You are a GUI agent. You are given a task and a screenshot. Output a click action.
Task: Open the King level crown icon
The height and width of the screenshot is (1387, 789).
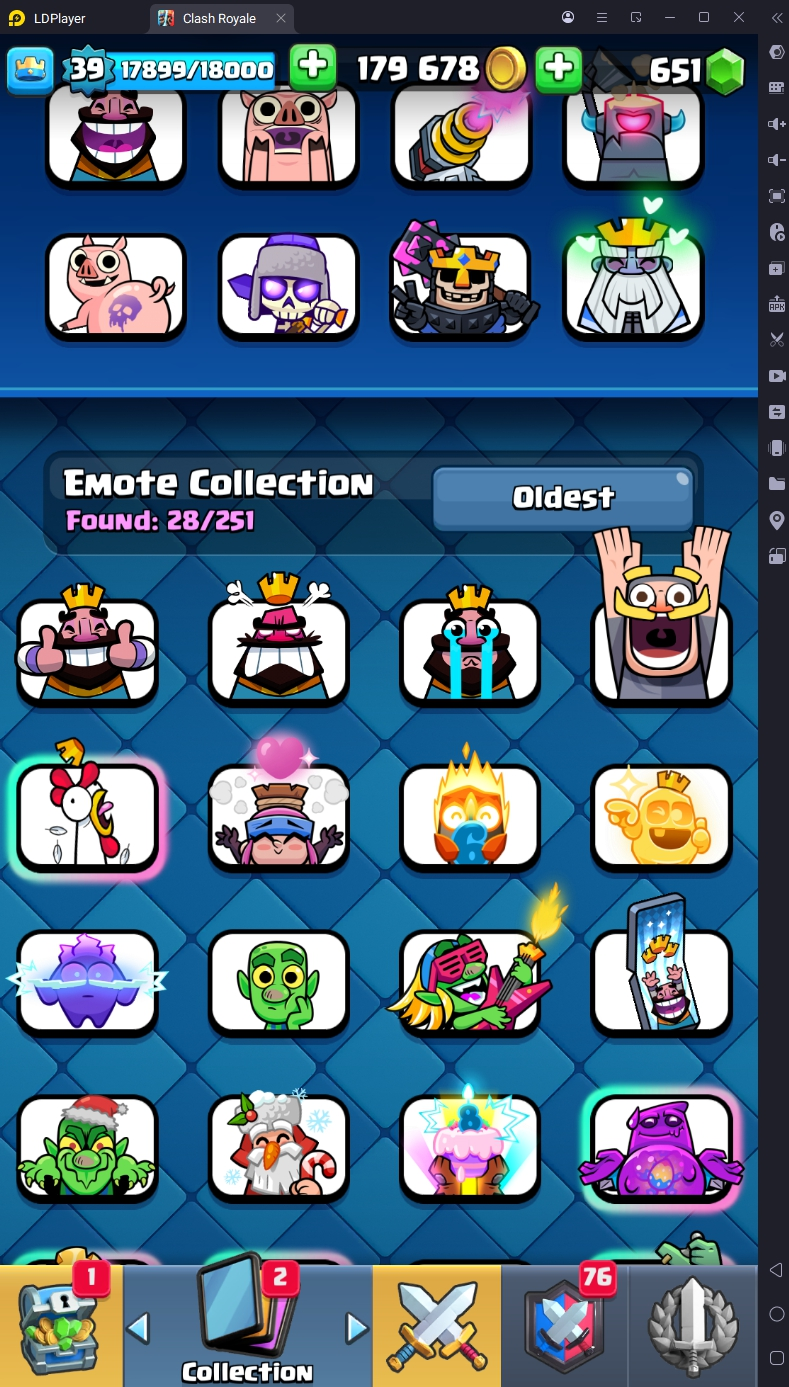pyautogui.click(x=30, y=69)
